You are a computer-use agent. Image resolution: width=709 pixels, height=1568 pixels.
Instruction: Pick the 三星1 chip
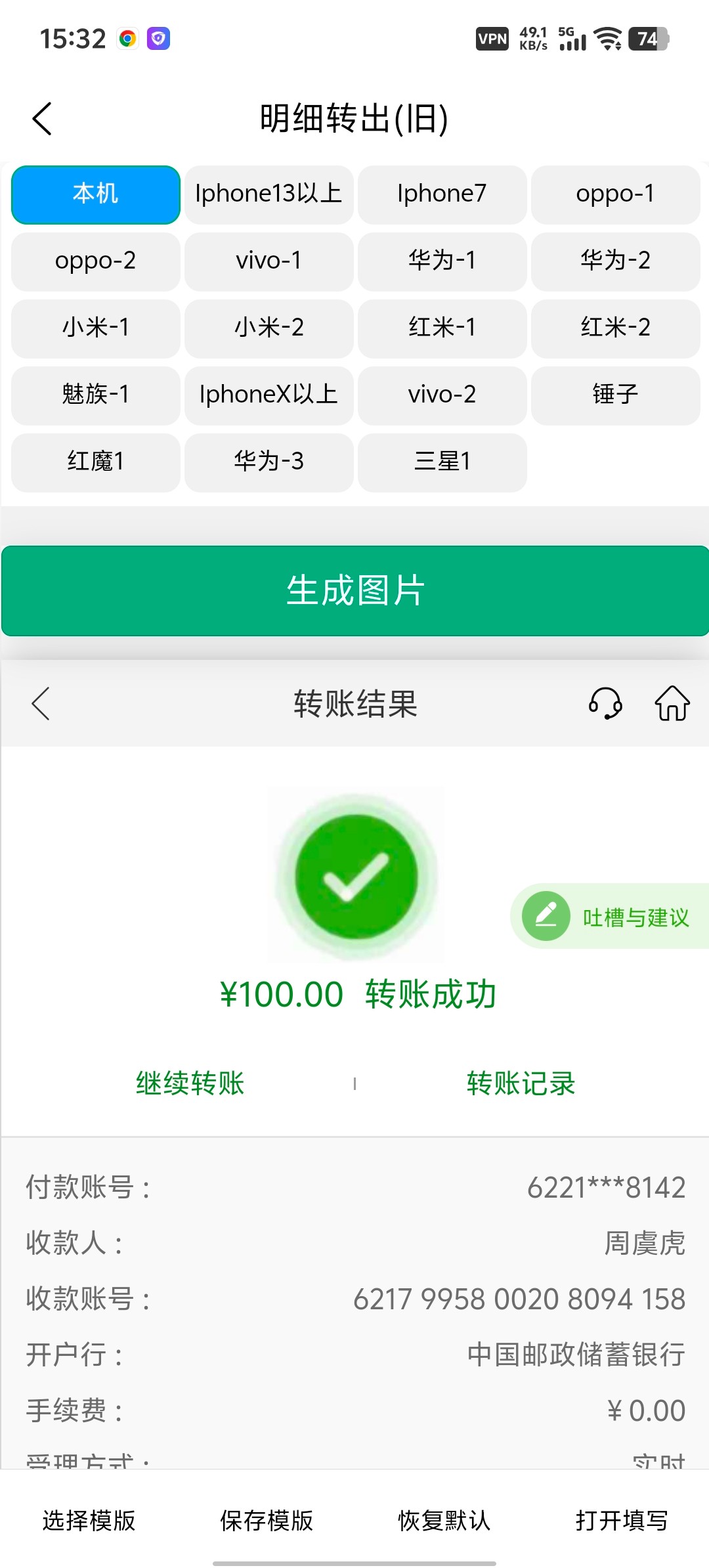(442, 462)
